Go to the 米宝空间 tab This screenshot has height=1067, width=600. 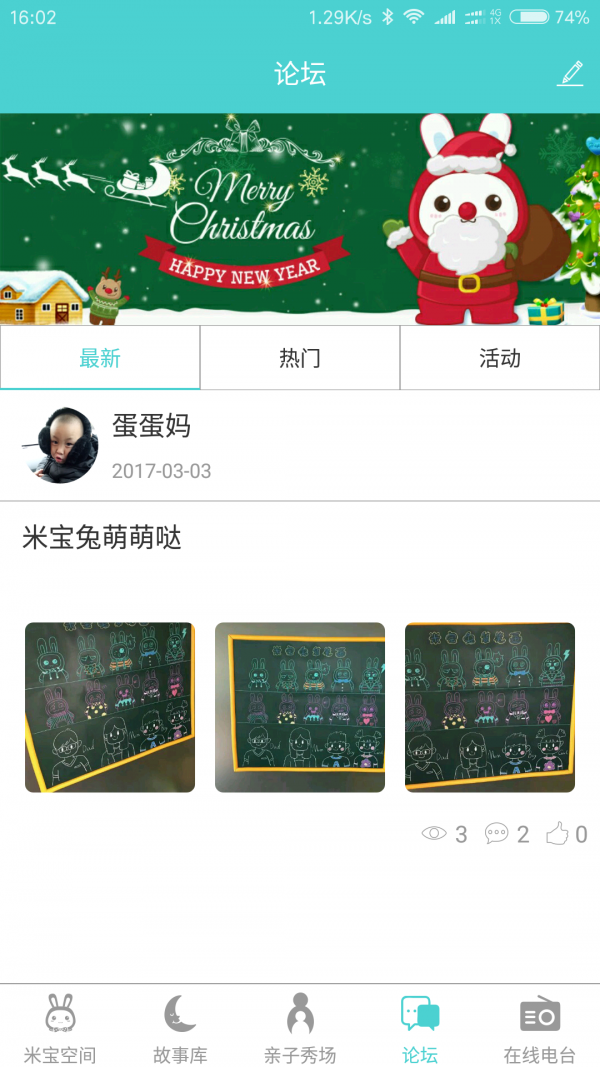[60, 1027]
